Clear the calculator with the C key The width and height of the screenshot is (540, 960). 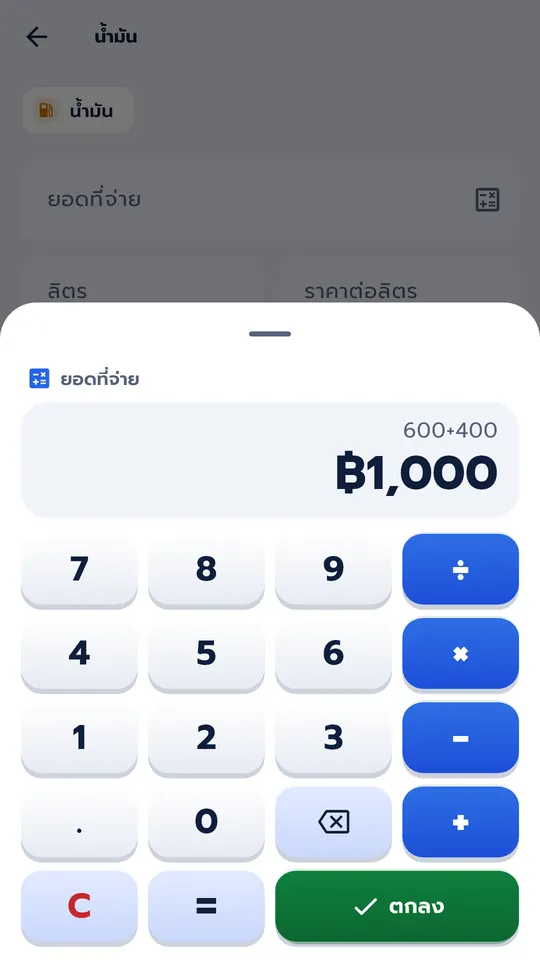pos(79,907)
